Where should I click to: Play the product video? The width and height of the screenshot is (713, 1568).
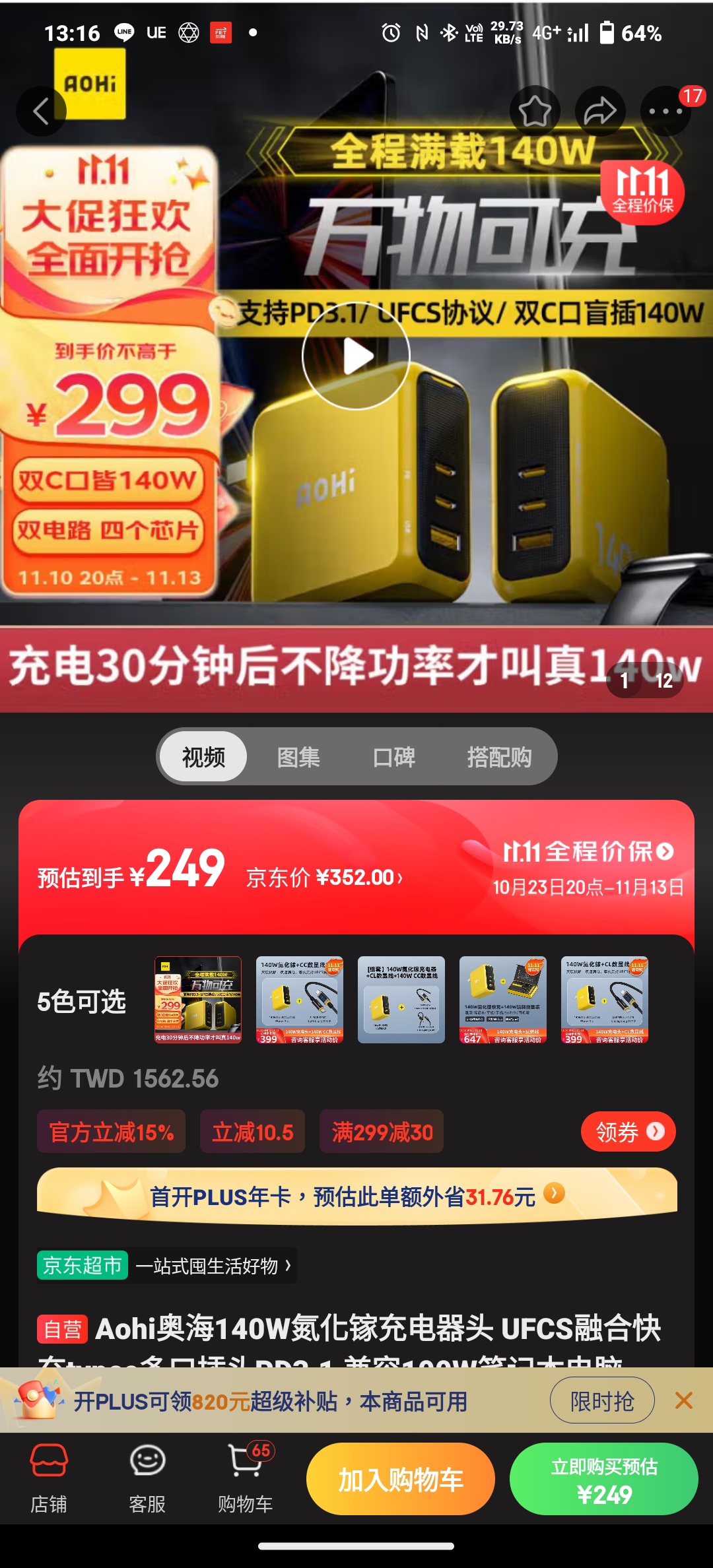(356, 356)
